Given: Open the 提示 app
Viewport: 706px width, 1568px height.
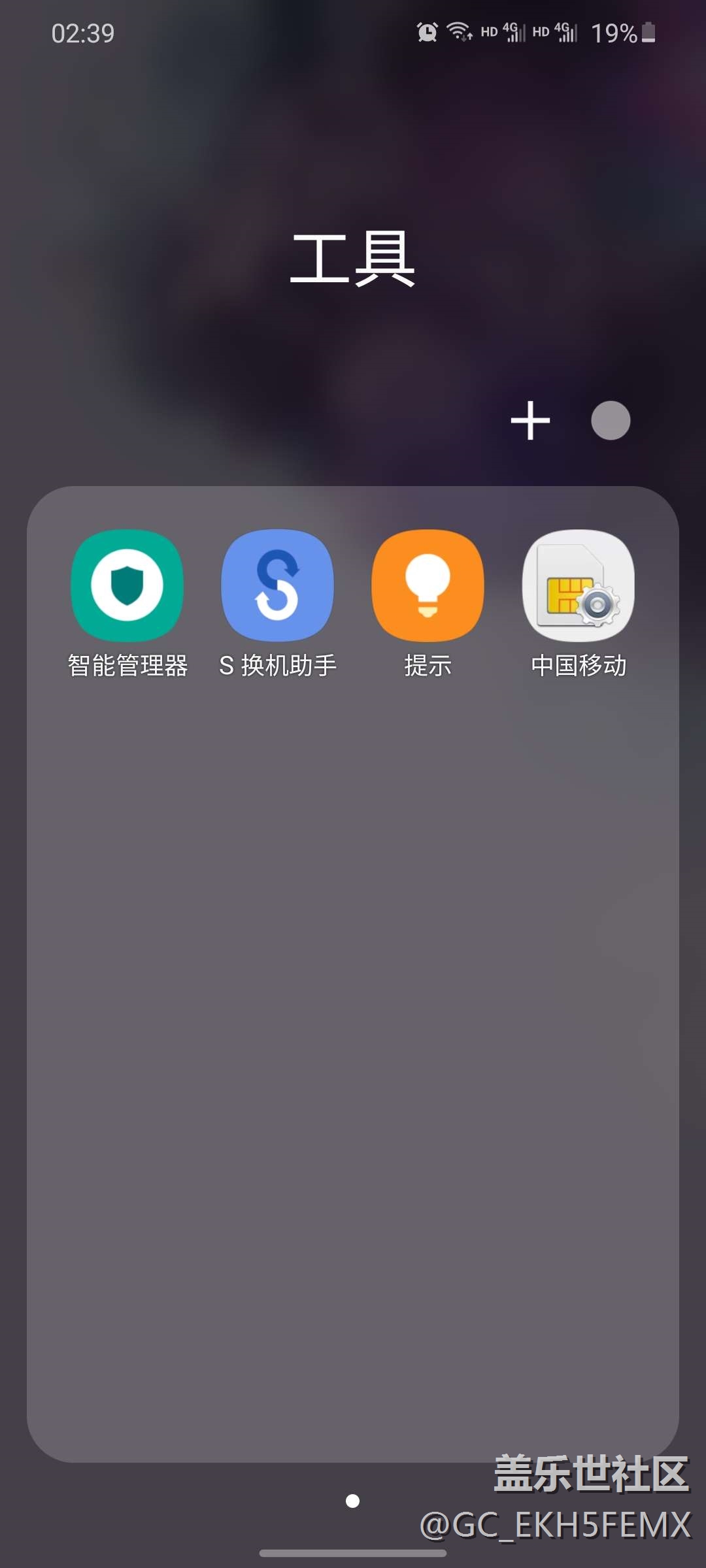Looking at the screenshot, I should (x=428, y=585).
